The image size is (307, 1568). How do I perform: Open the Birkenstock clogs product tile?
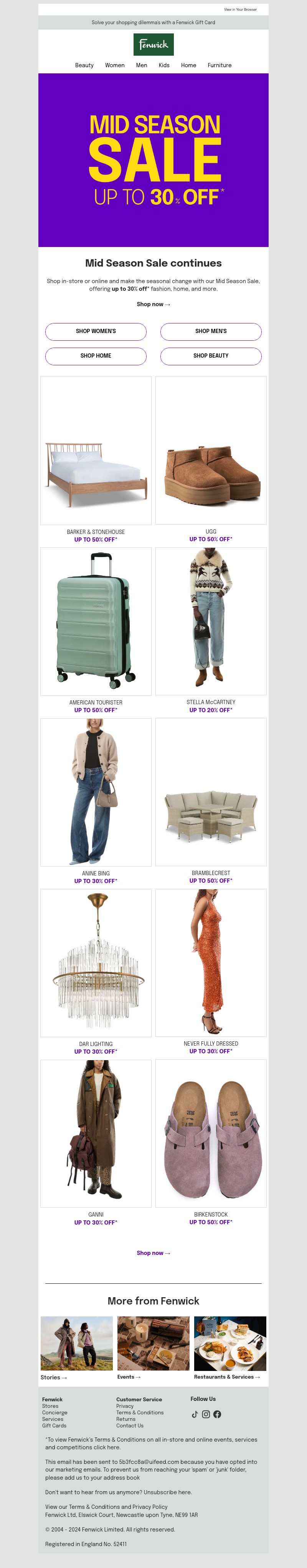pos(210,1134)
